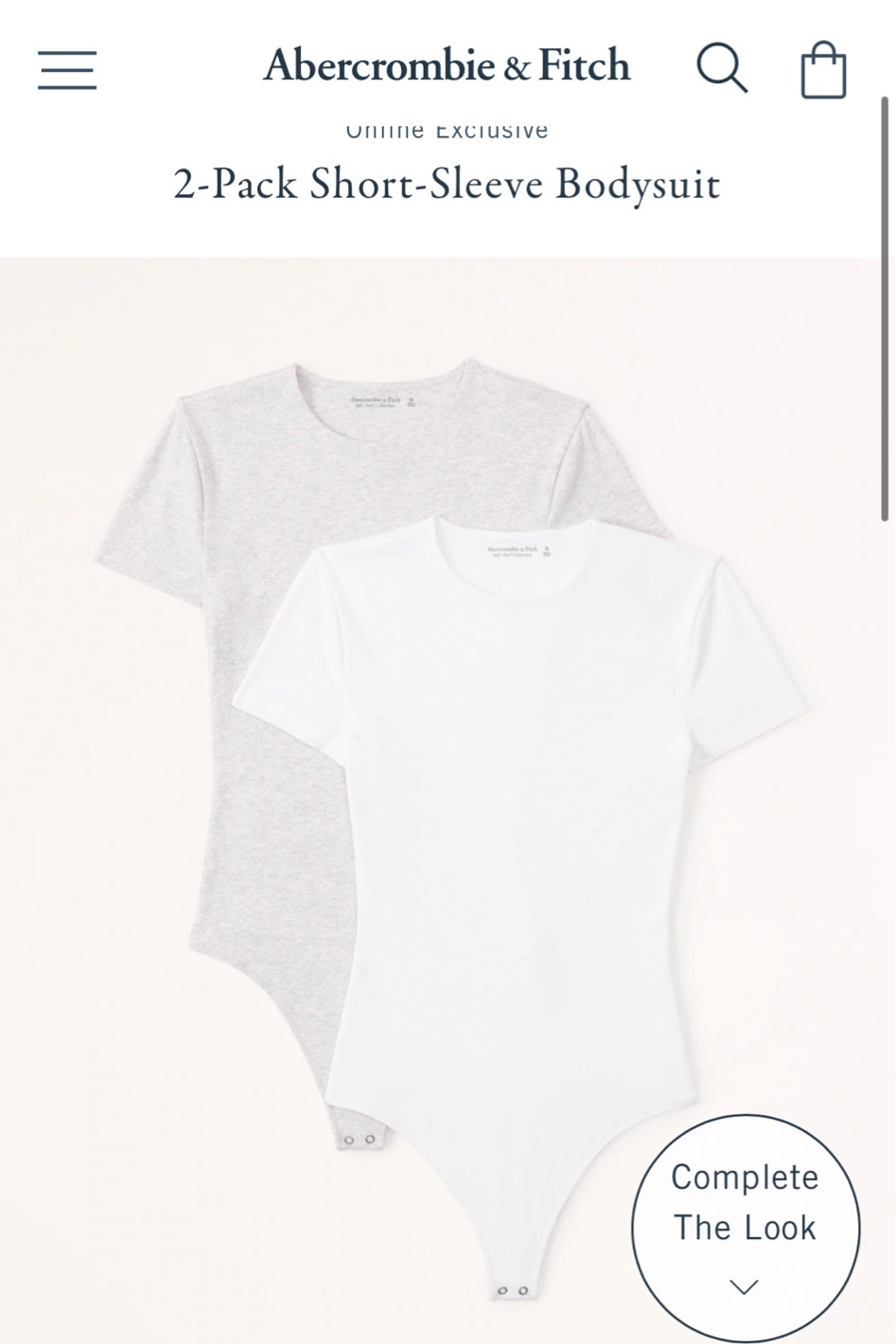Open the search icon
The height and width of the screenshot is (1344, 896).
[722, 68]
